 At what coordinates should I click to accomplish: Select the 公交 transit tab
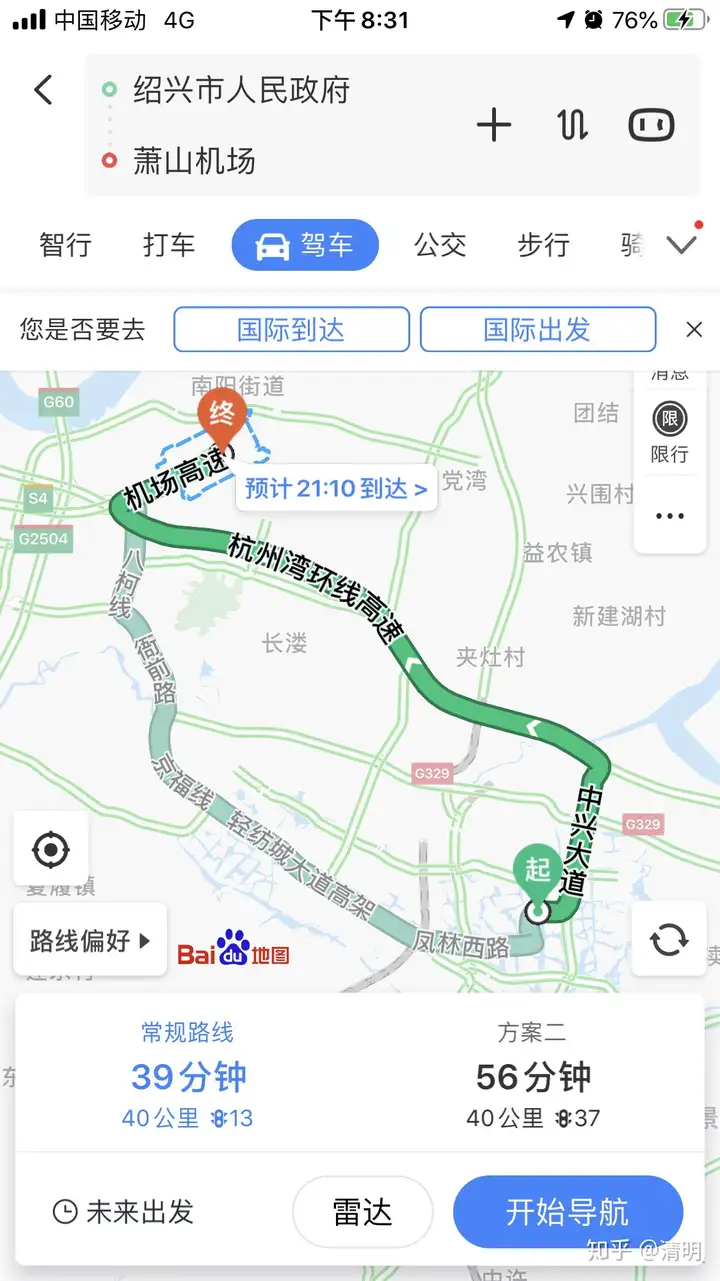click(440, 245)
